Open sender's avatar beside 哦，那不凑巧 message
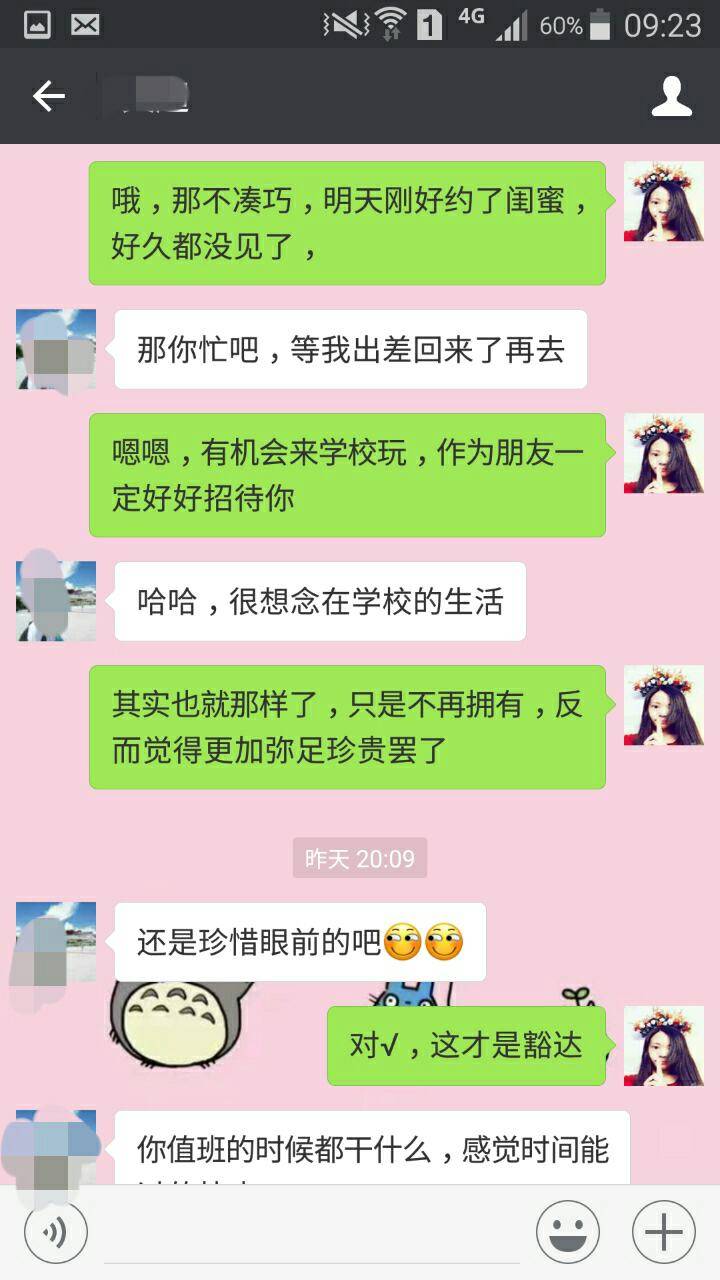Image resolution: width=720 pixels, height=1280 pixels. pyautogui.click(x=664, y=202)
